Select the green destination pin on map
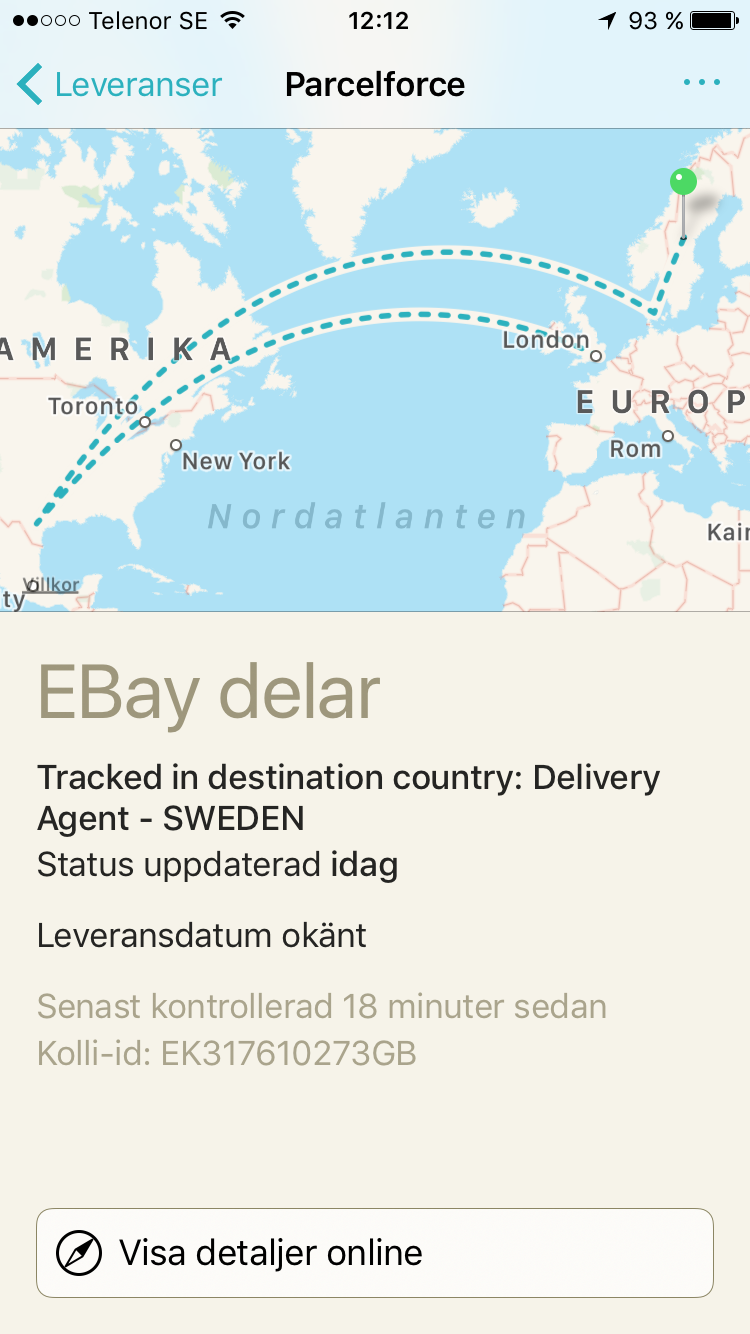The height and width of the screenshot is (1334, 750). (x=683, y=182)
